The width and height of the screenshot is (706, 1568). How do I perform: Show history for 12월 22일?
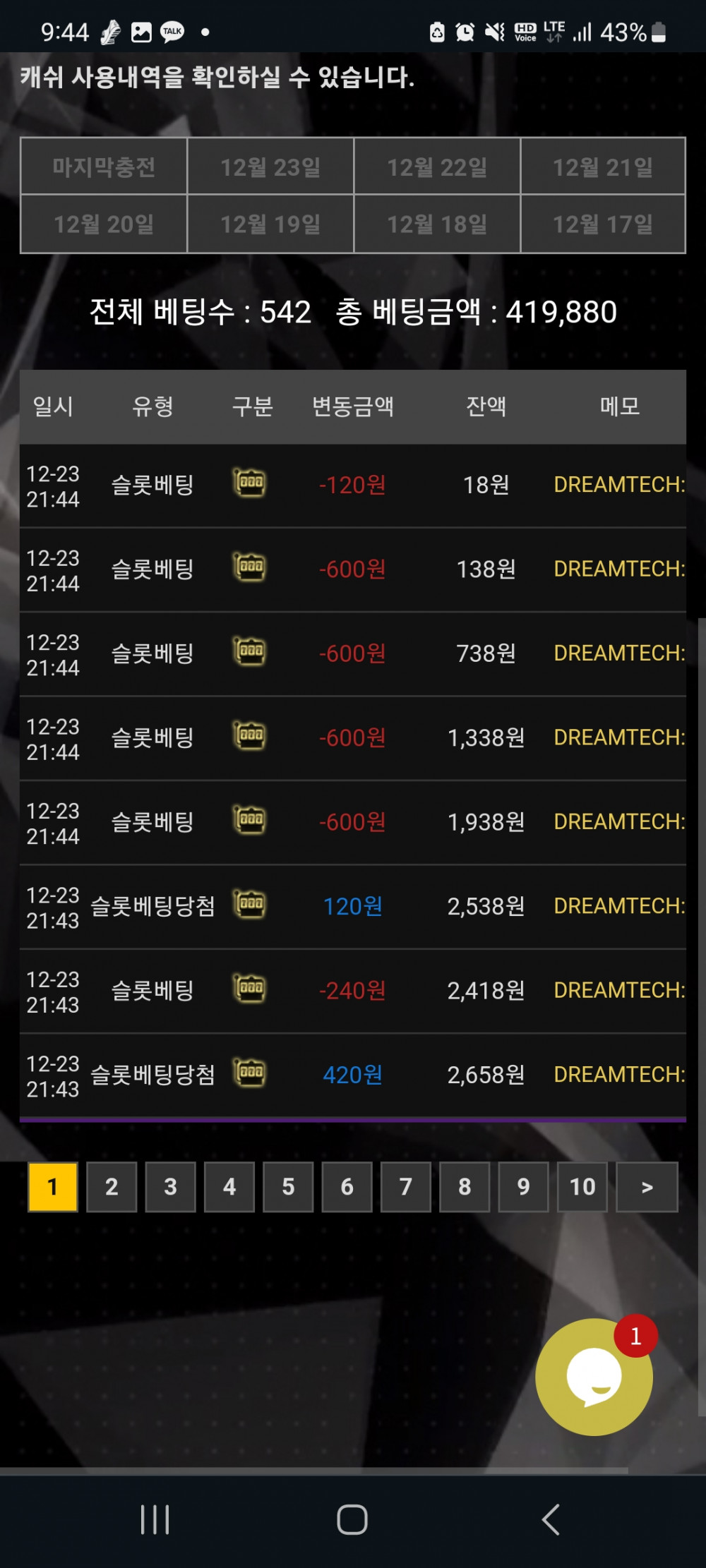(x=437, y=167)
